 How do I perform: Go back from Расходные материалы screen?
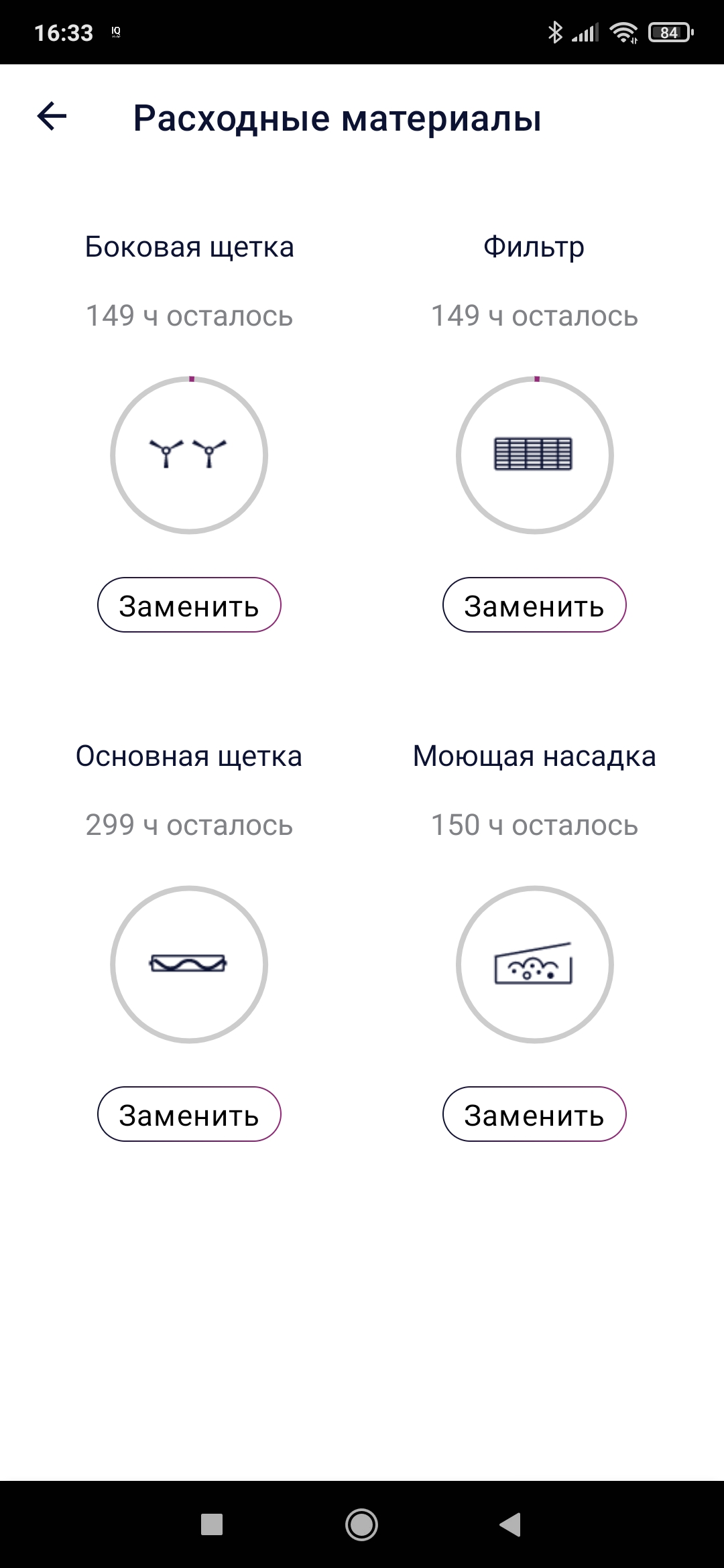coord(52,117)
